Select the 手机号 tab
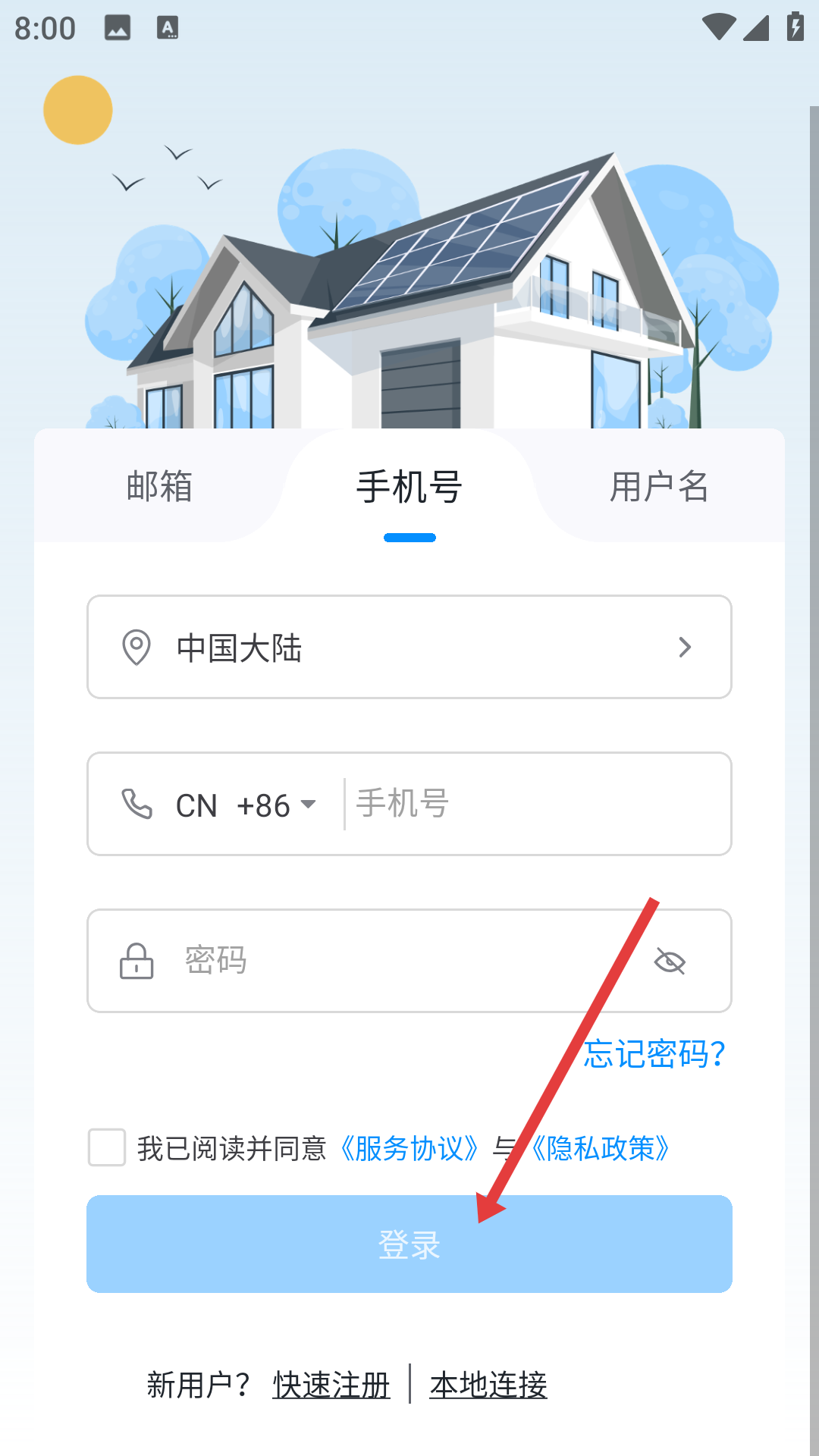Screen dimensions: 819x1456 [x=409, y=486]
